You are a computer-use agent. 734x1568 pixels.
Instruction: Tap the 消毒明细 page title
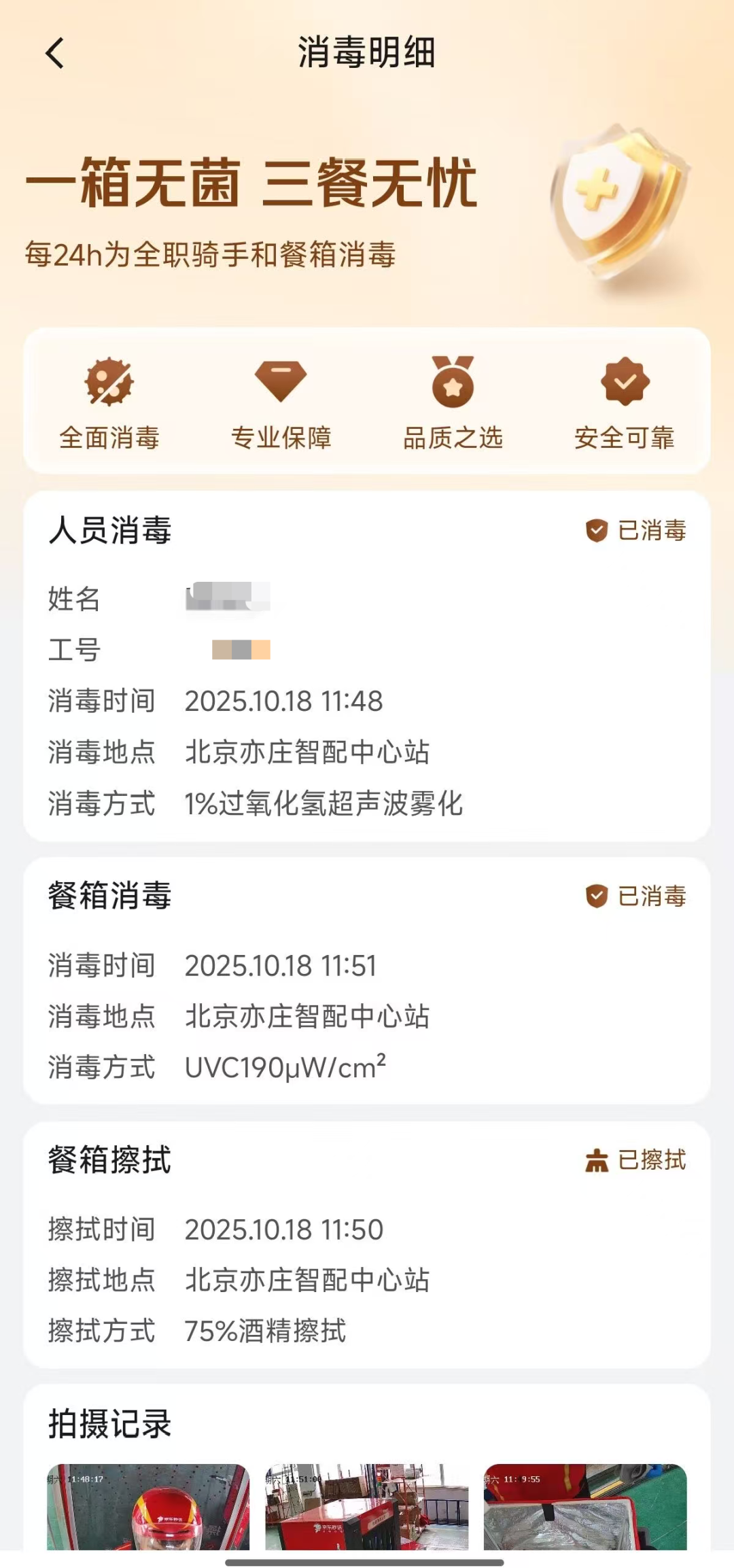(x=367, y=54)
